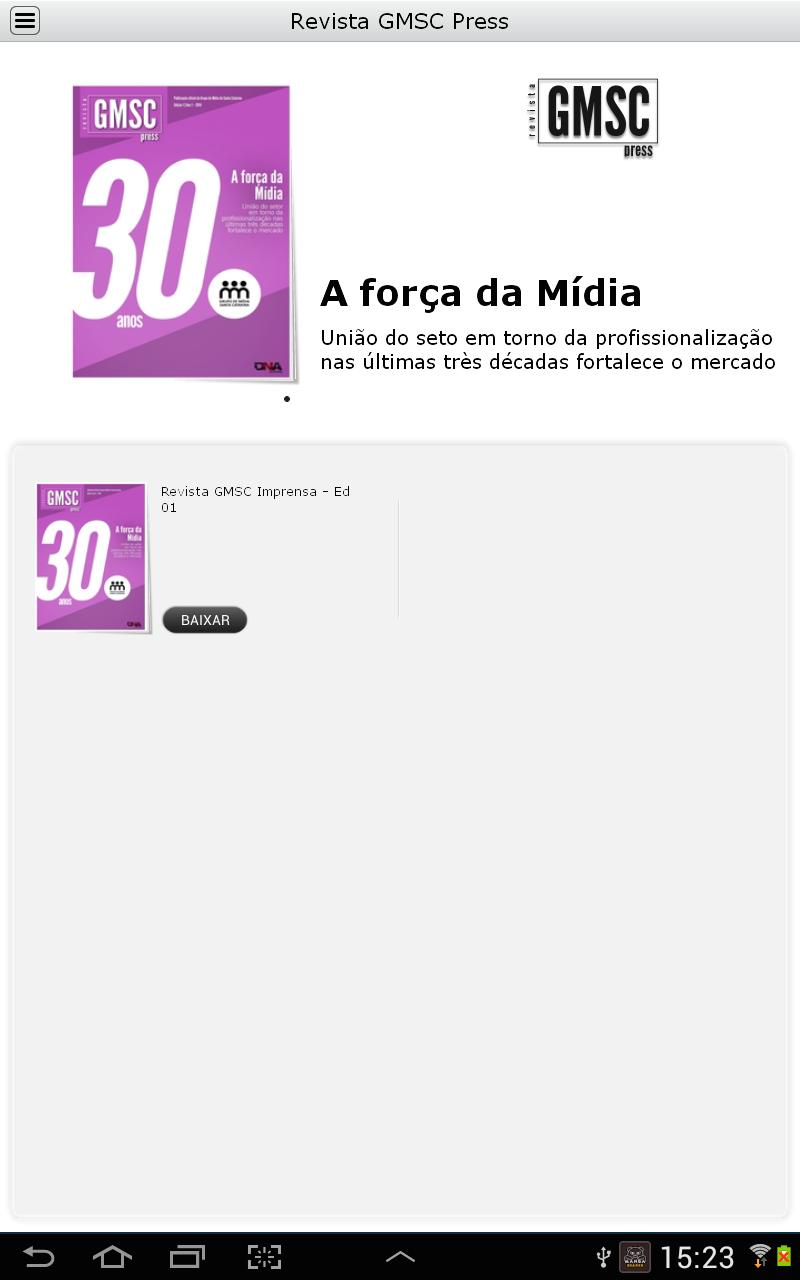Image resolution: width=800 pixels, height=1280 pixels.
Task: Tap the battery charging indicator
Action: [783, 1256]
